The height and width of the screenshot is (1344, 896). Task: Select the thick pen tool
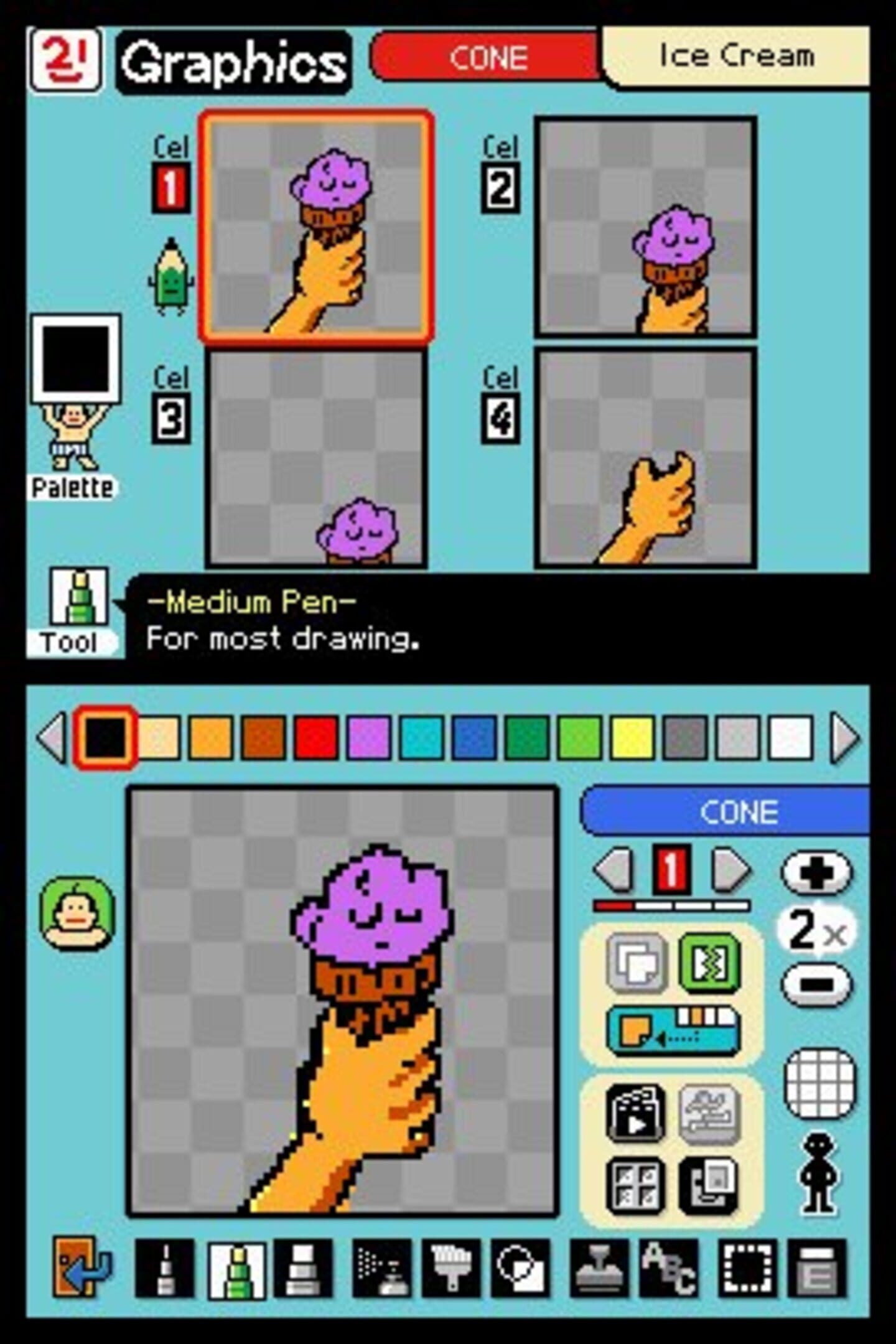304,1269
